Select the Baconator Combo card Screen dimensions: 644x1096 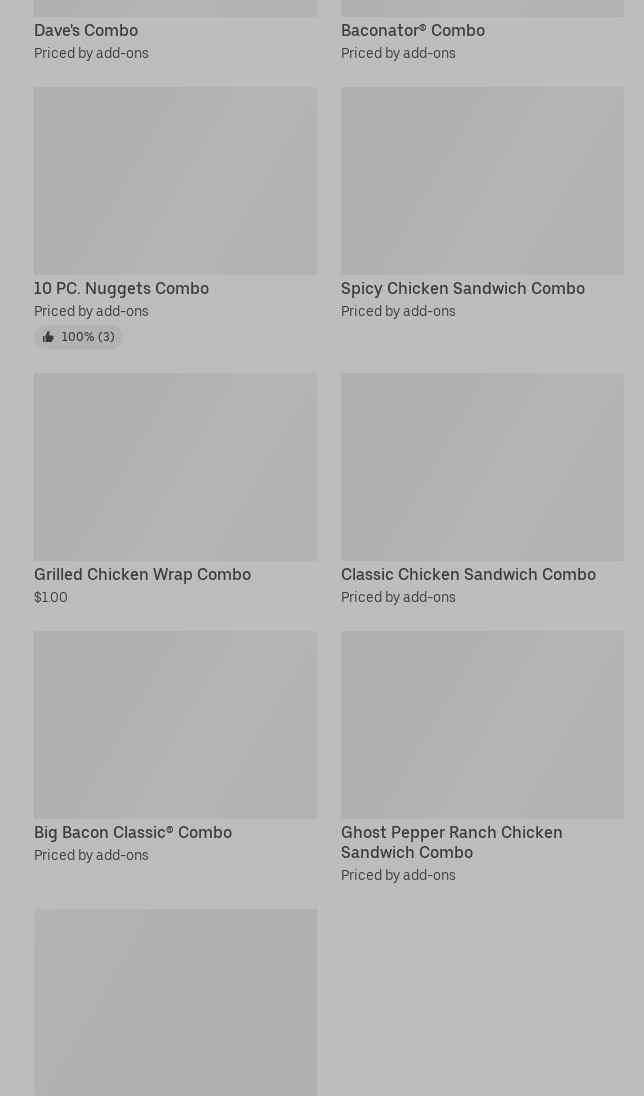coord(412,31)
